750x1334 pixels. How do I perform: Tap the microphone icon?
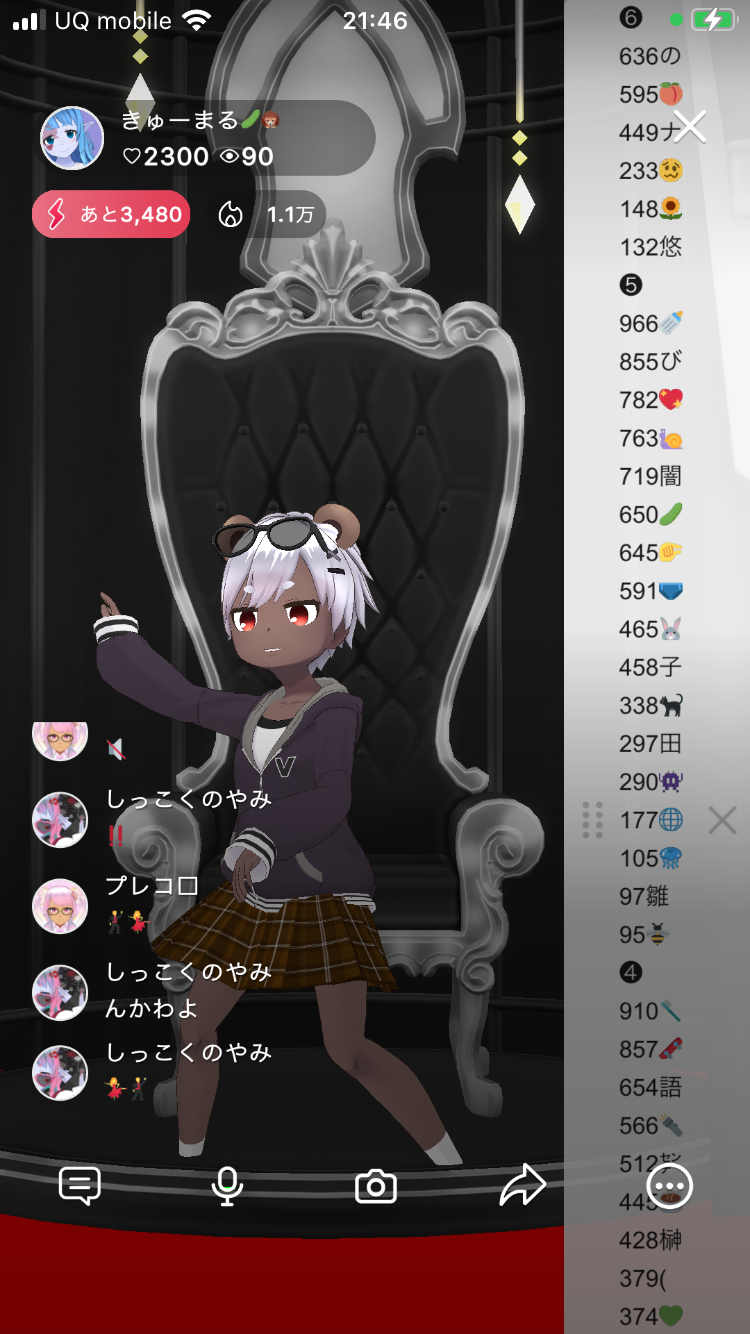point(228,1187)
